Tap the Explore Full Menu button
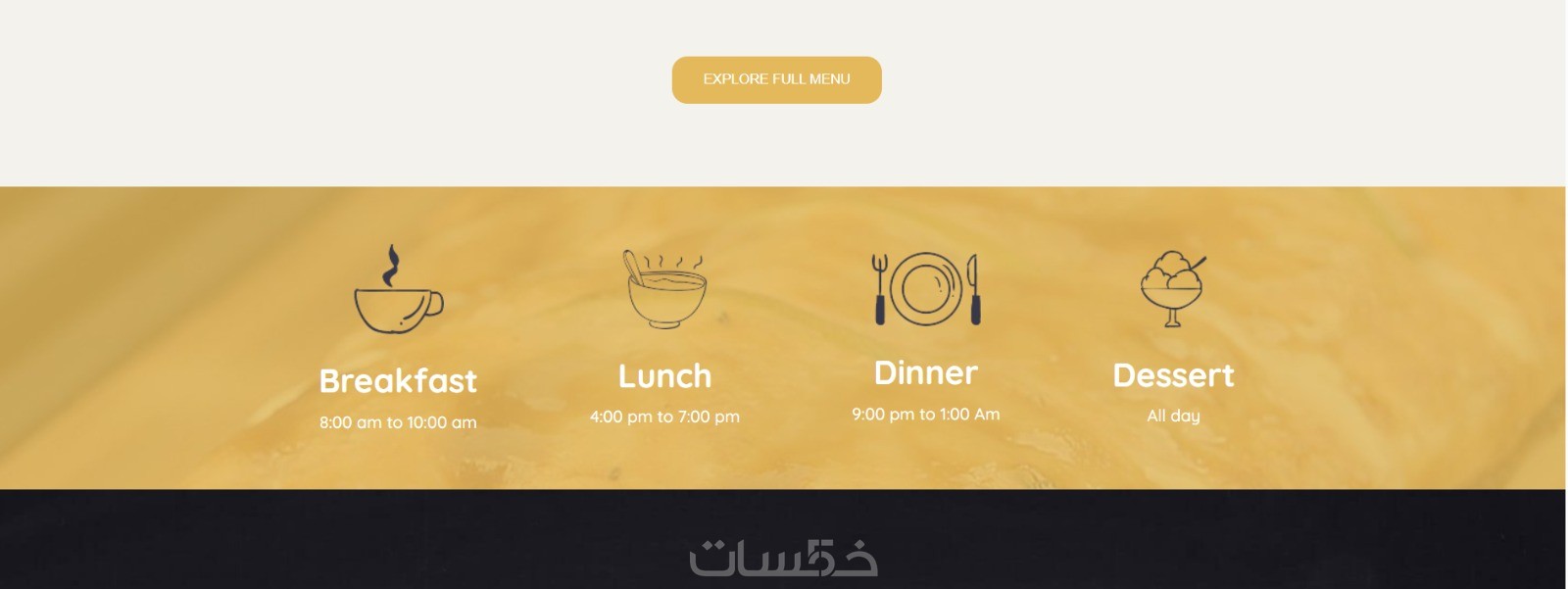Screen dimensions: 1568x589 776,79
